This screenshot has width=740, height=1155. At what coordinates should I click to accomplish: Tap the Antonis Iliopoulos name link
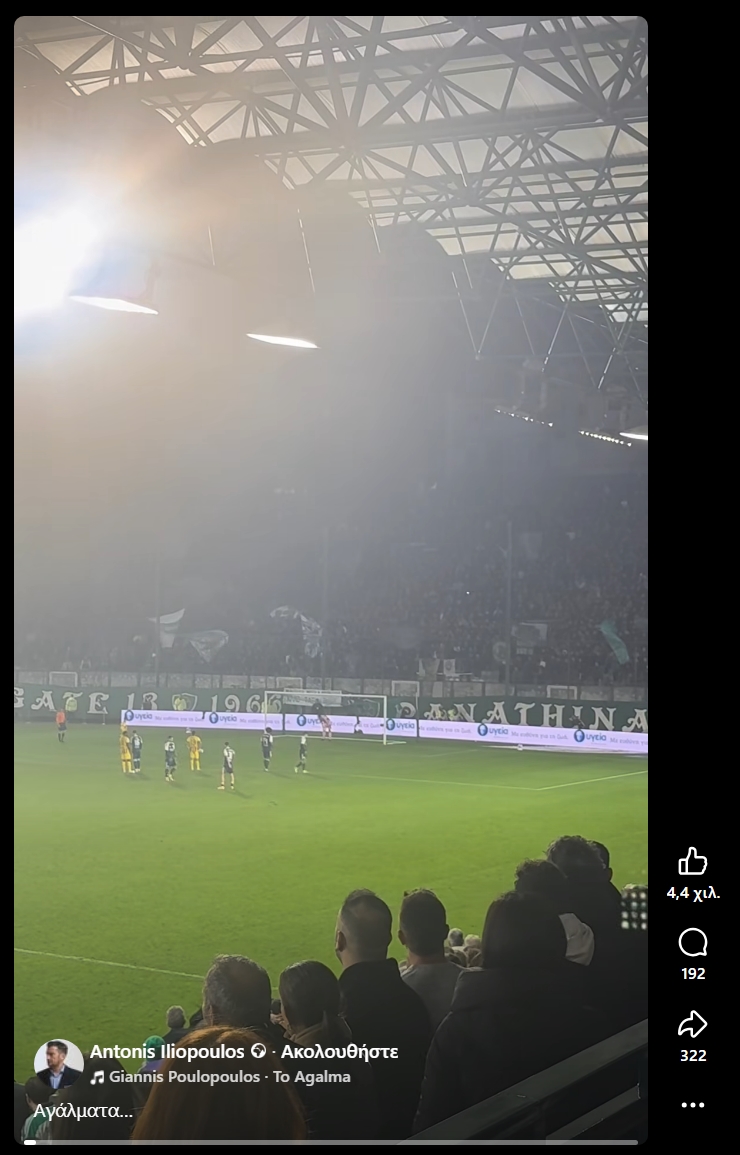[168, 1052]
